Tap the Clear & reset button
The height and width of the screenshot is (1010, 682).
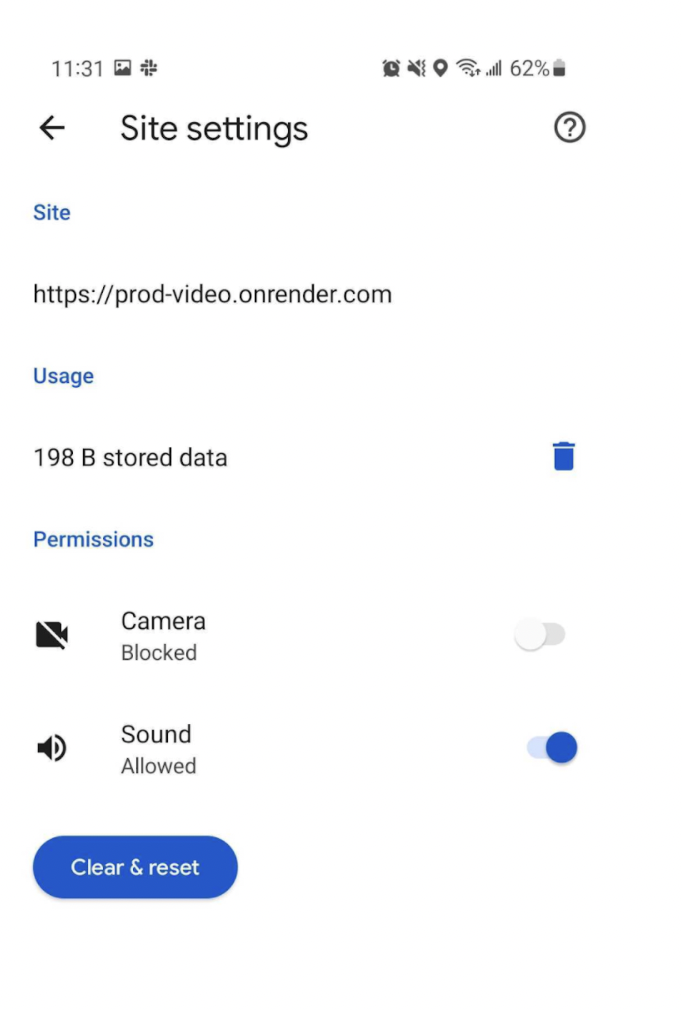click(x=135, y=867)
